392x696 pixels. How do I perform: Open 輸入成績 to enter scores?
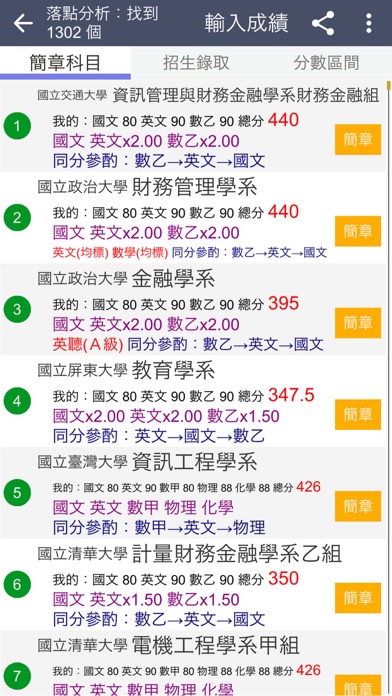click(246, 23)
